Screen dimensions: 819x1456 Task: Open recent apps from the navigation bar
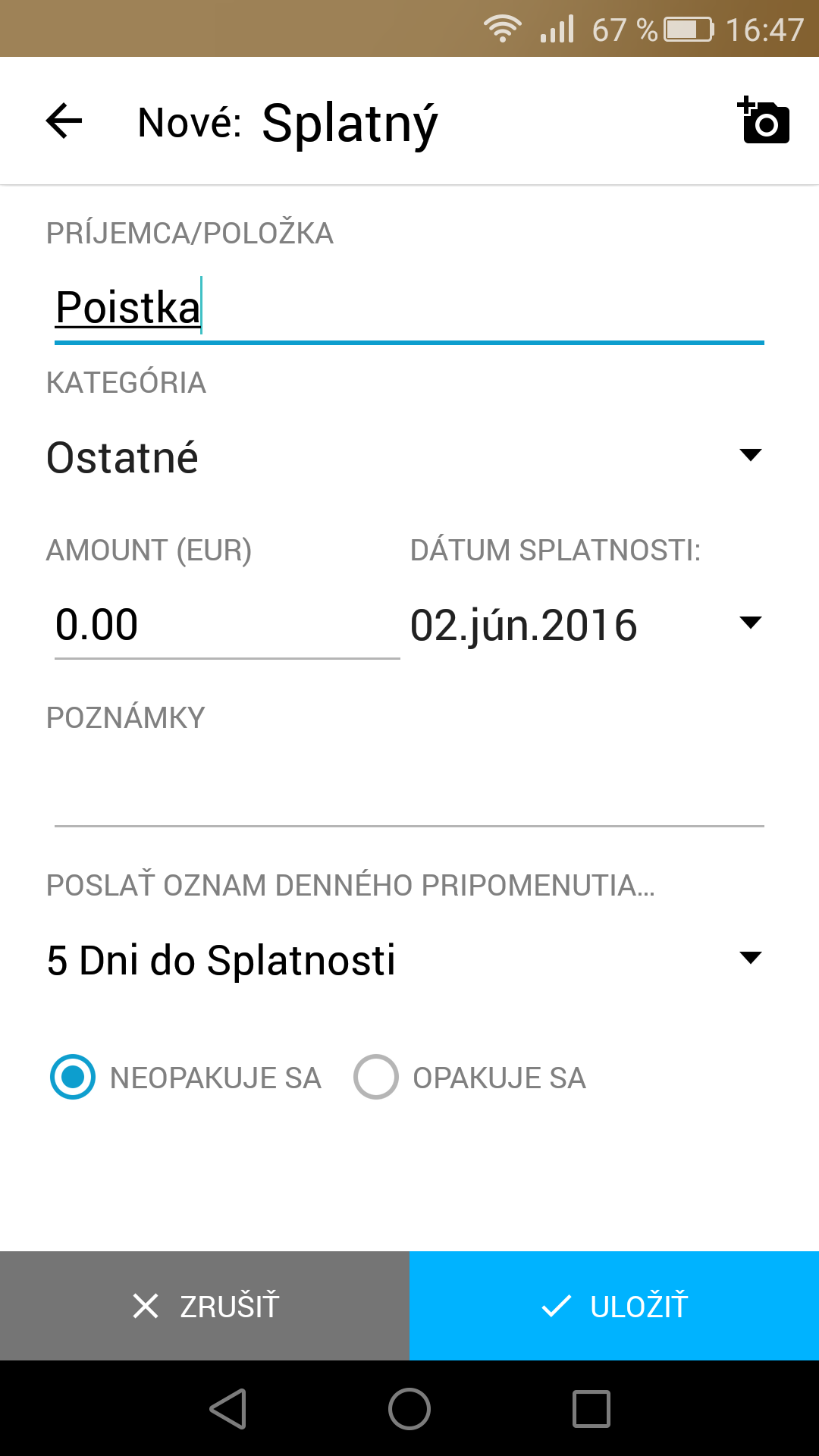(x=591, y=1409)
